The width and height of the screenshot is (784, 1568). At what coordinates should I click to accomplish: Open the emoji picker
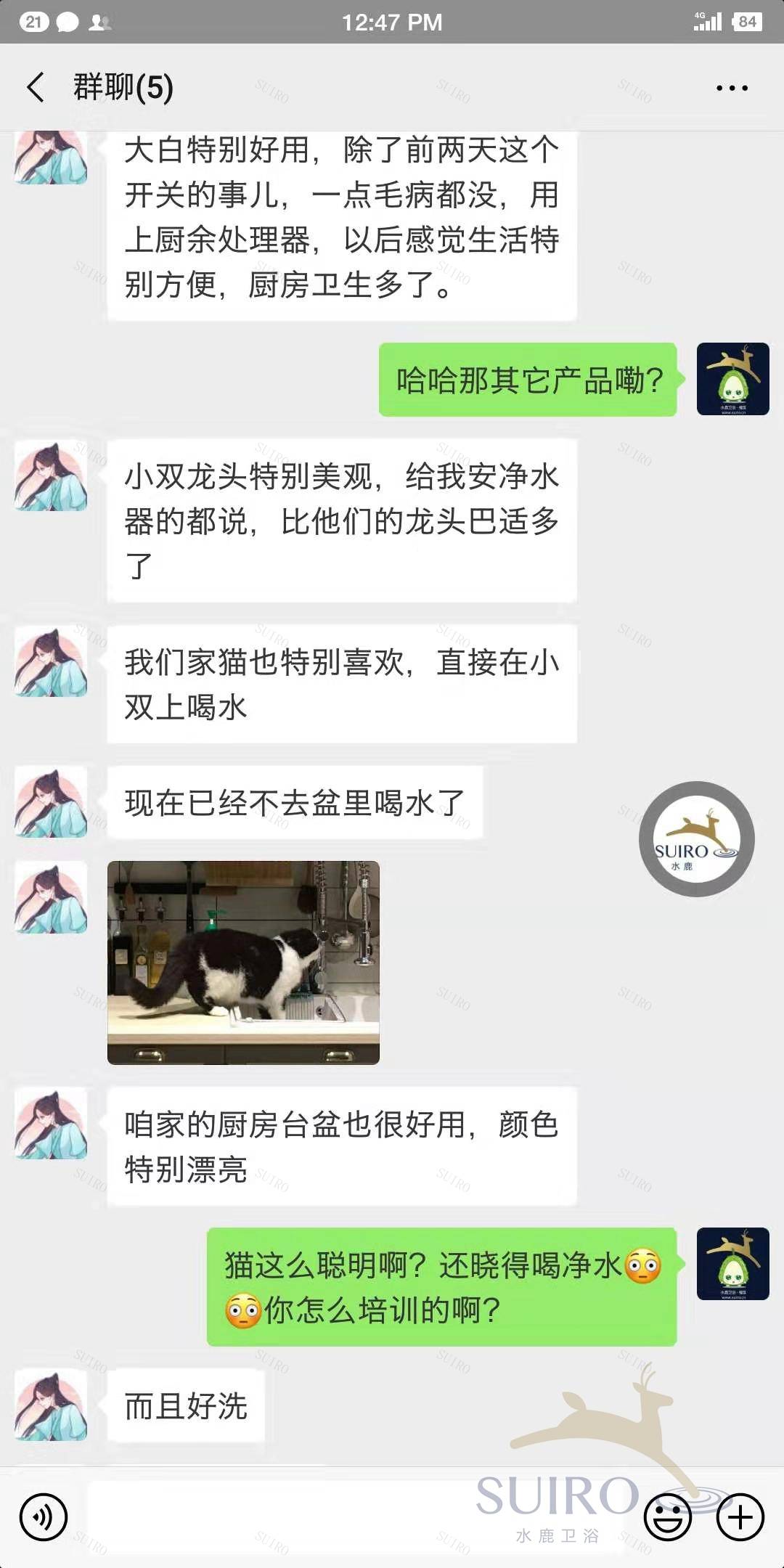pyautogui.click(x=667, y=1517)
